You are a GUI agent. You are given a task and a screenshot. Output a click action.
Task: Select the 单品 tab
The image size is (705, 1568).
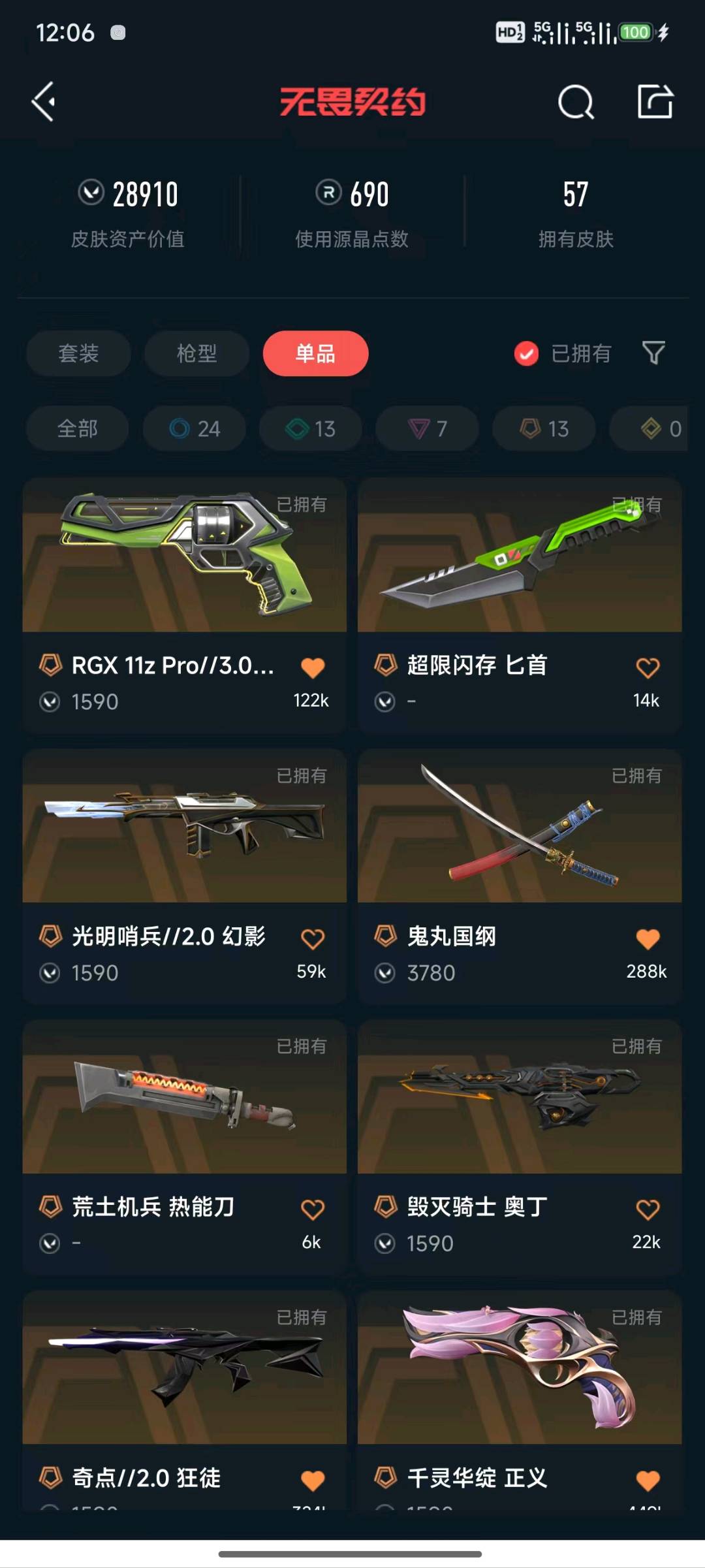315,353
